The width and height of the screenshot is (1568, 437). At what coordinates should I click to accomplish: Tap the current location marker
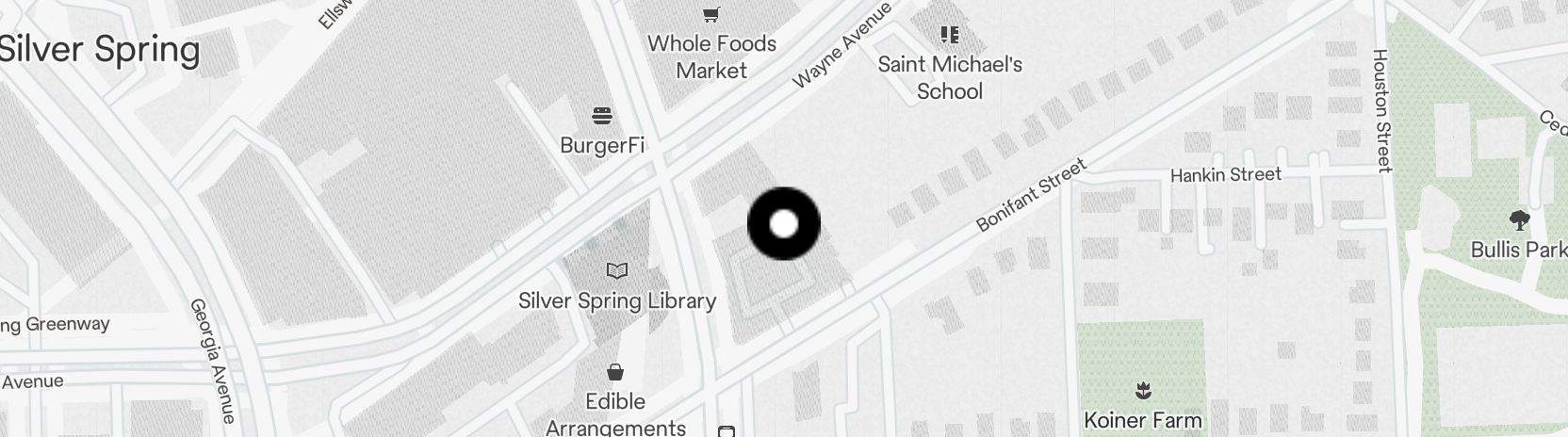[x=784, y=224]
